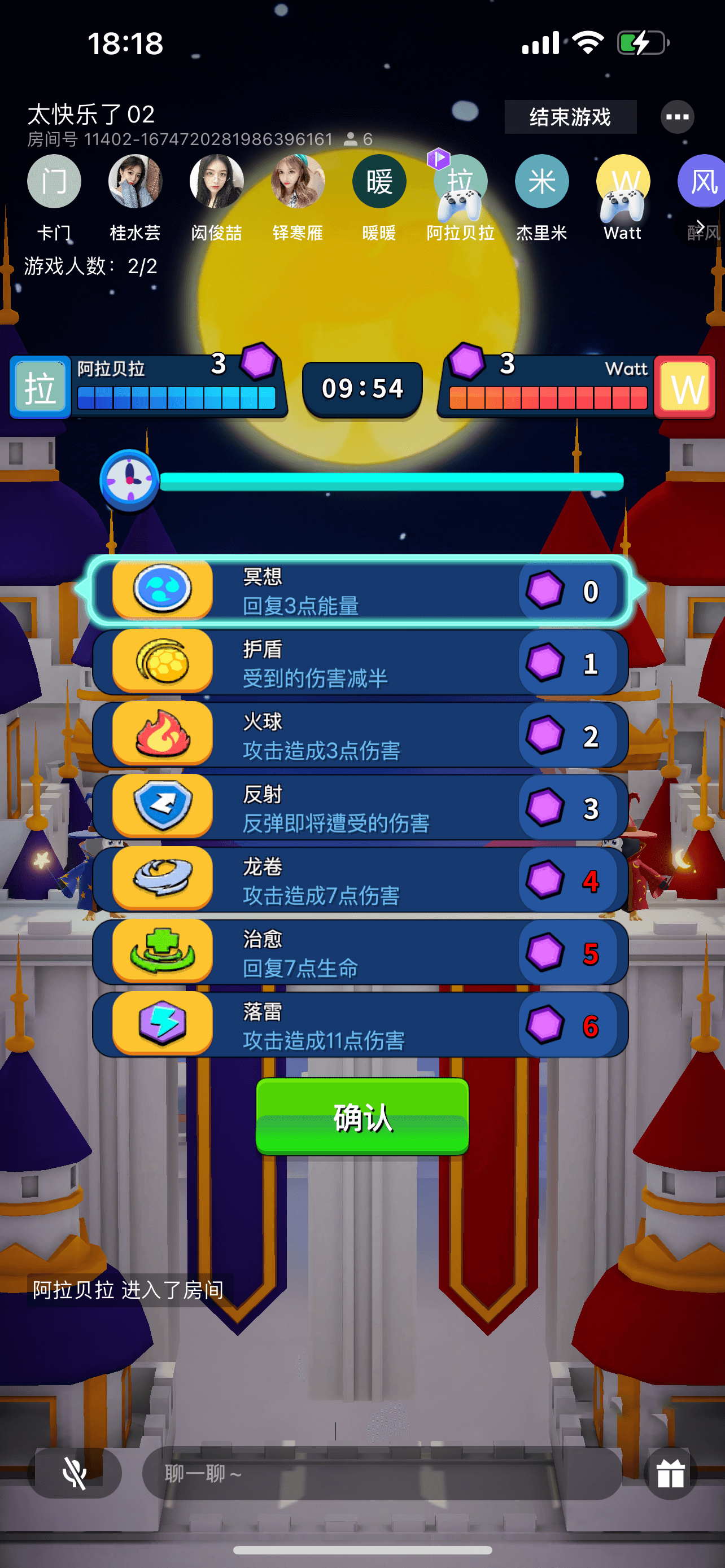Open 桂水芸's avatar
This screenshot has width=725, height=1568.
(x=135, y=181)
